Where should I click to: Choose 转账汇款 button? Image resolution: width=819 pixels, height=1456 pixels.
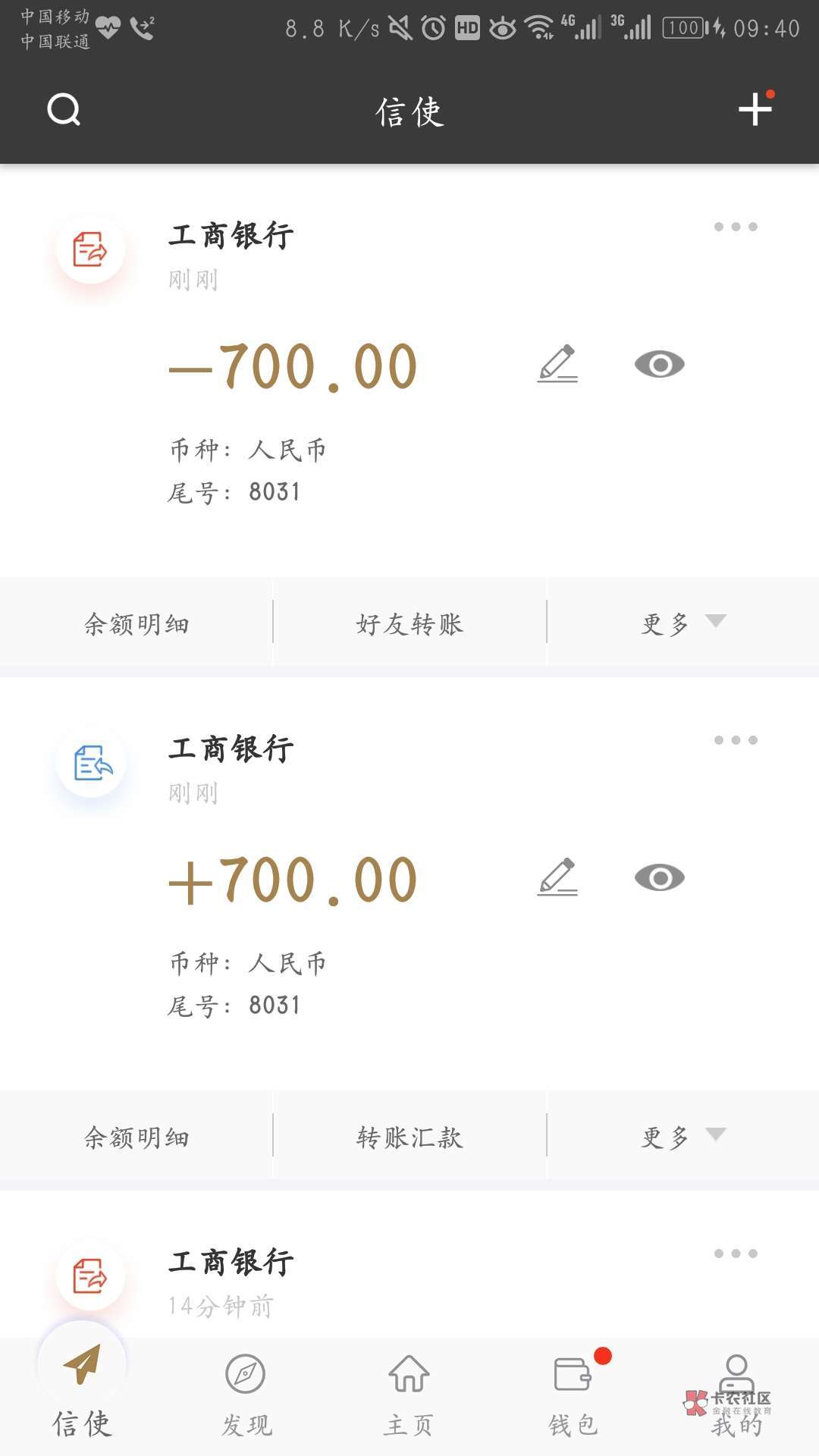point(409,1137)
